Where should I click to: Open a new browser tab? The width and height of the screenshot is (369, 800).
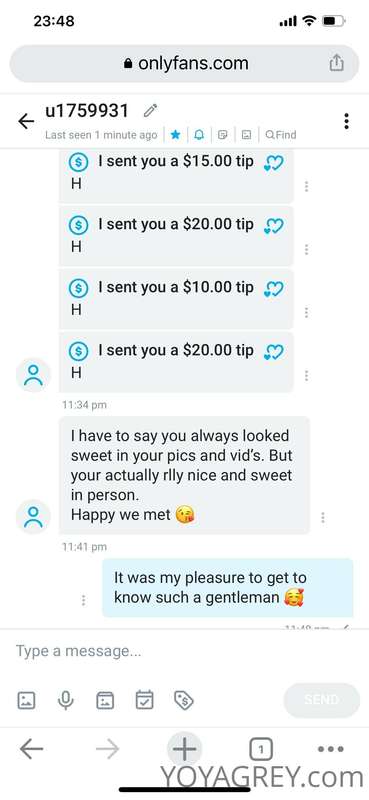pyautogui.click(x=184, y=749)
